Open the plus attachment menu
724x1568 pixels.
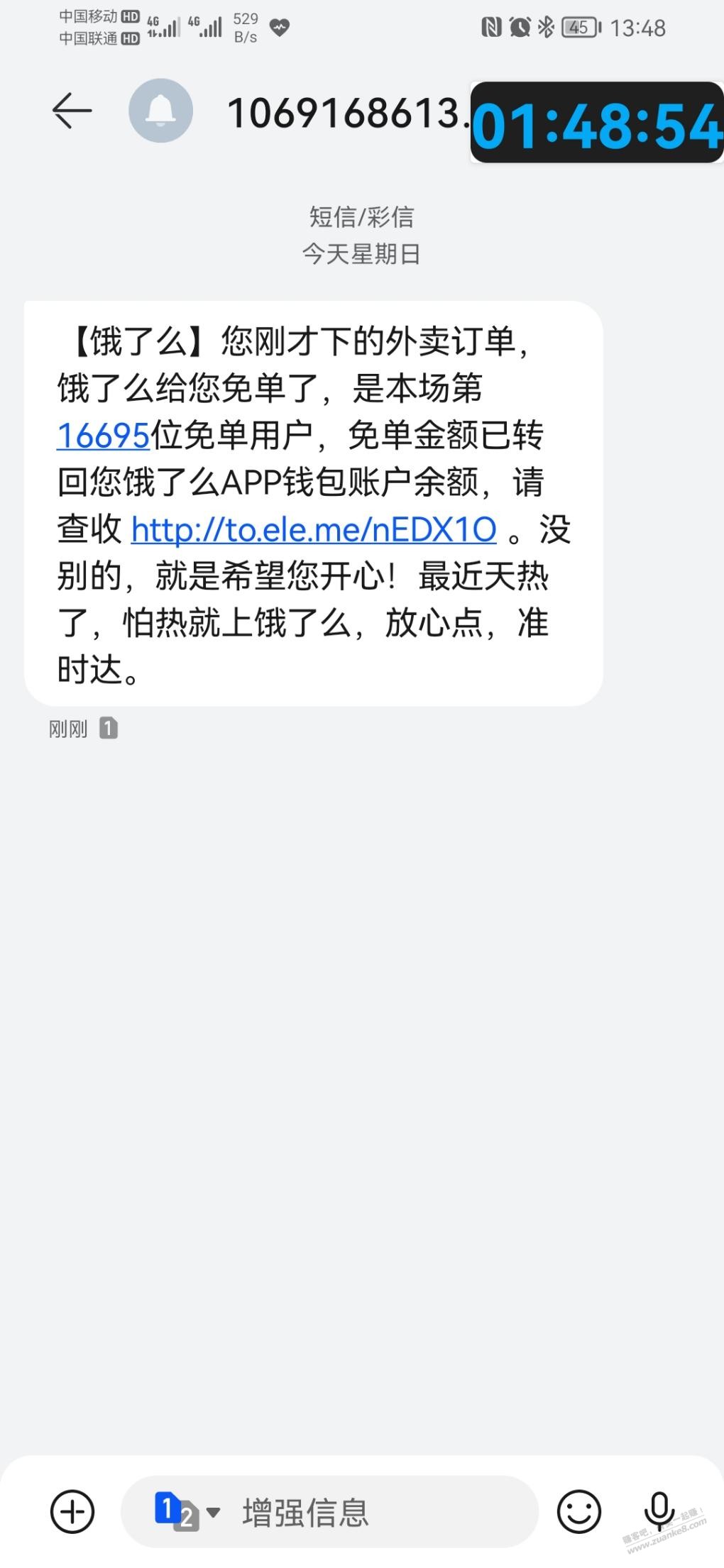click(x=72, y=1511)
